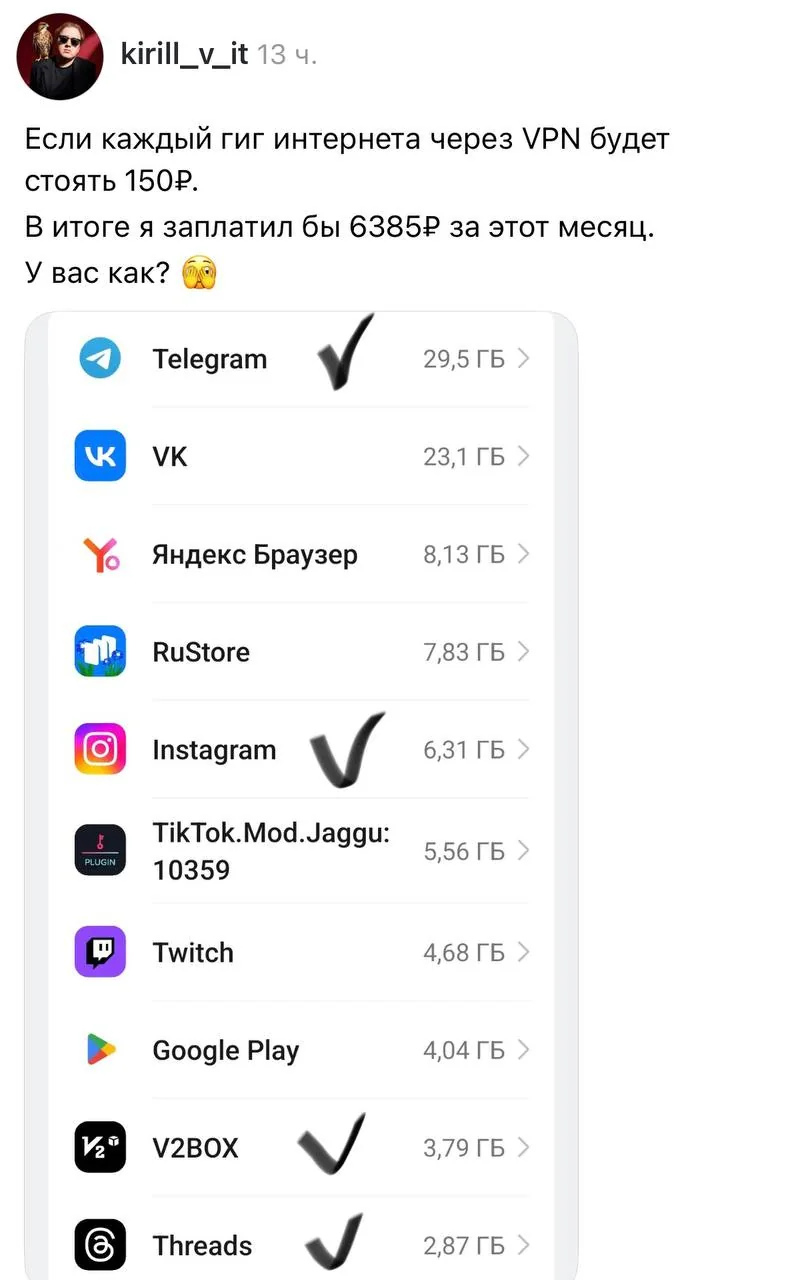
Task: Open the profile avatar photo
Action: point(60,57)
